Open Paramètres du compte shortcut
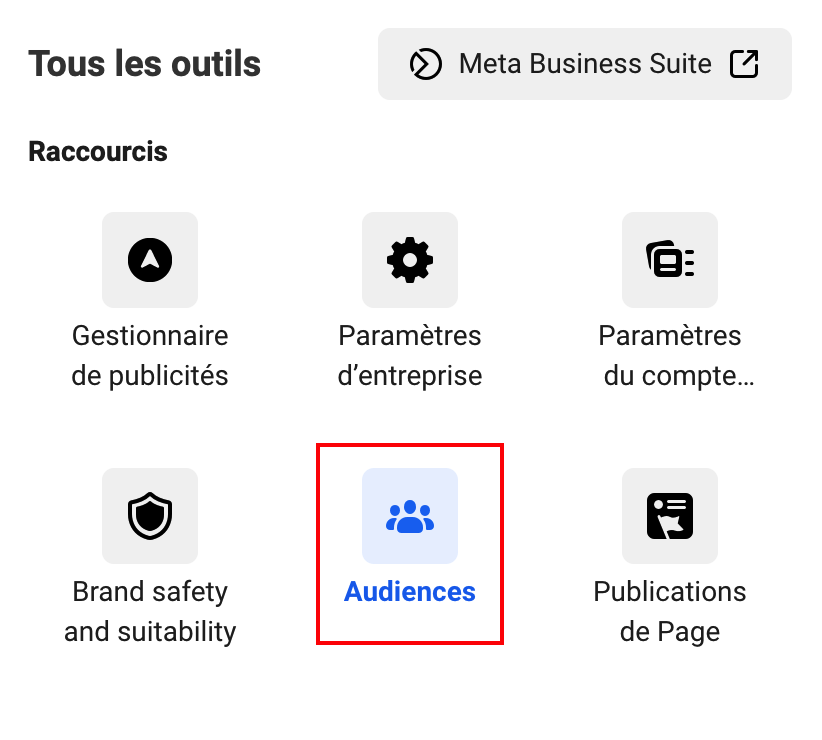 tap(670, 260)
